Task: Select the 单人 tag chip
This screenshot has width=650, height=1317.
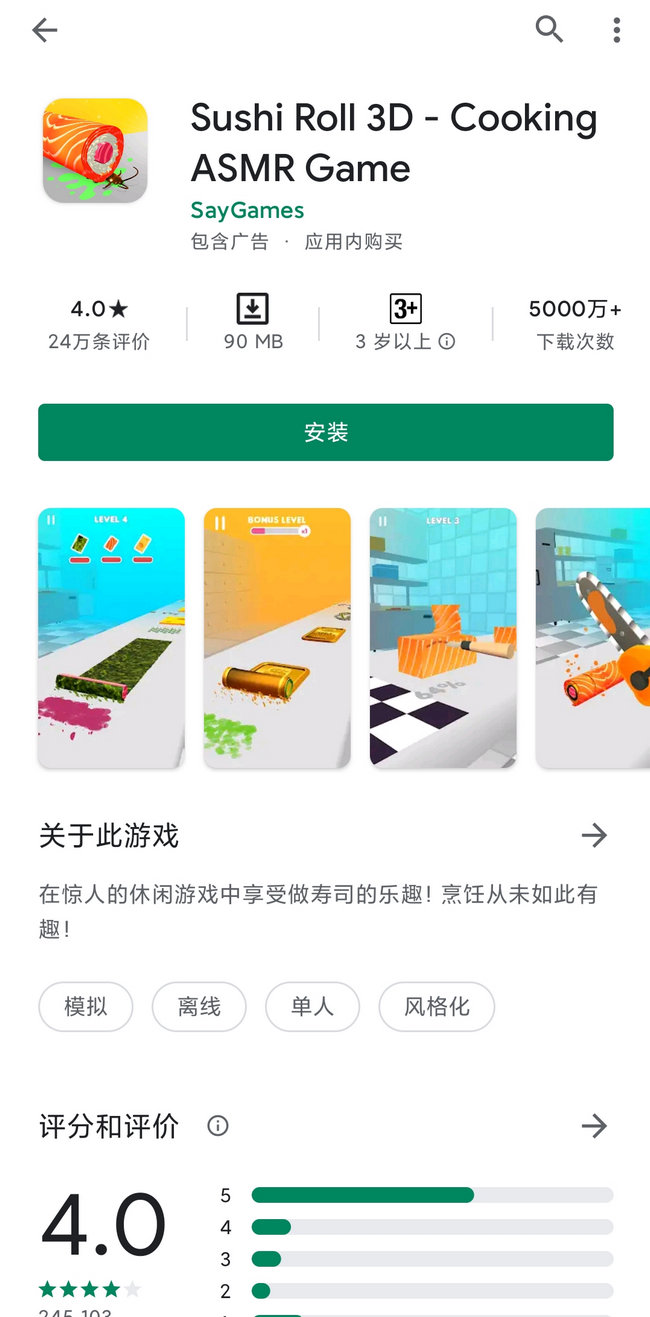Action: pyautogui.click(x=312, y=1006)
